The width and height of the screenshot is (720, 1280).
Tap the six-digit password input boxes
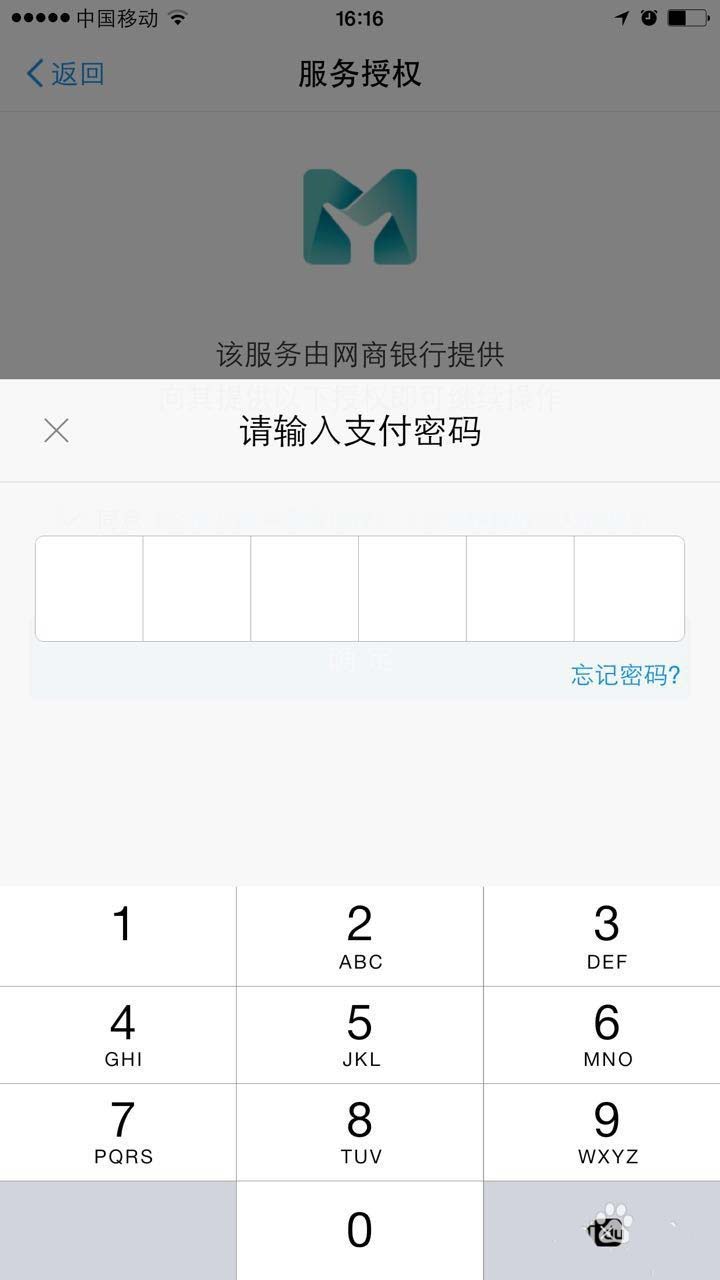click(x=360, y=589)
